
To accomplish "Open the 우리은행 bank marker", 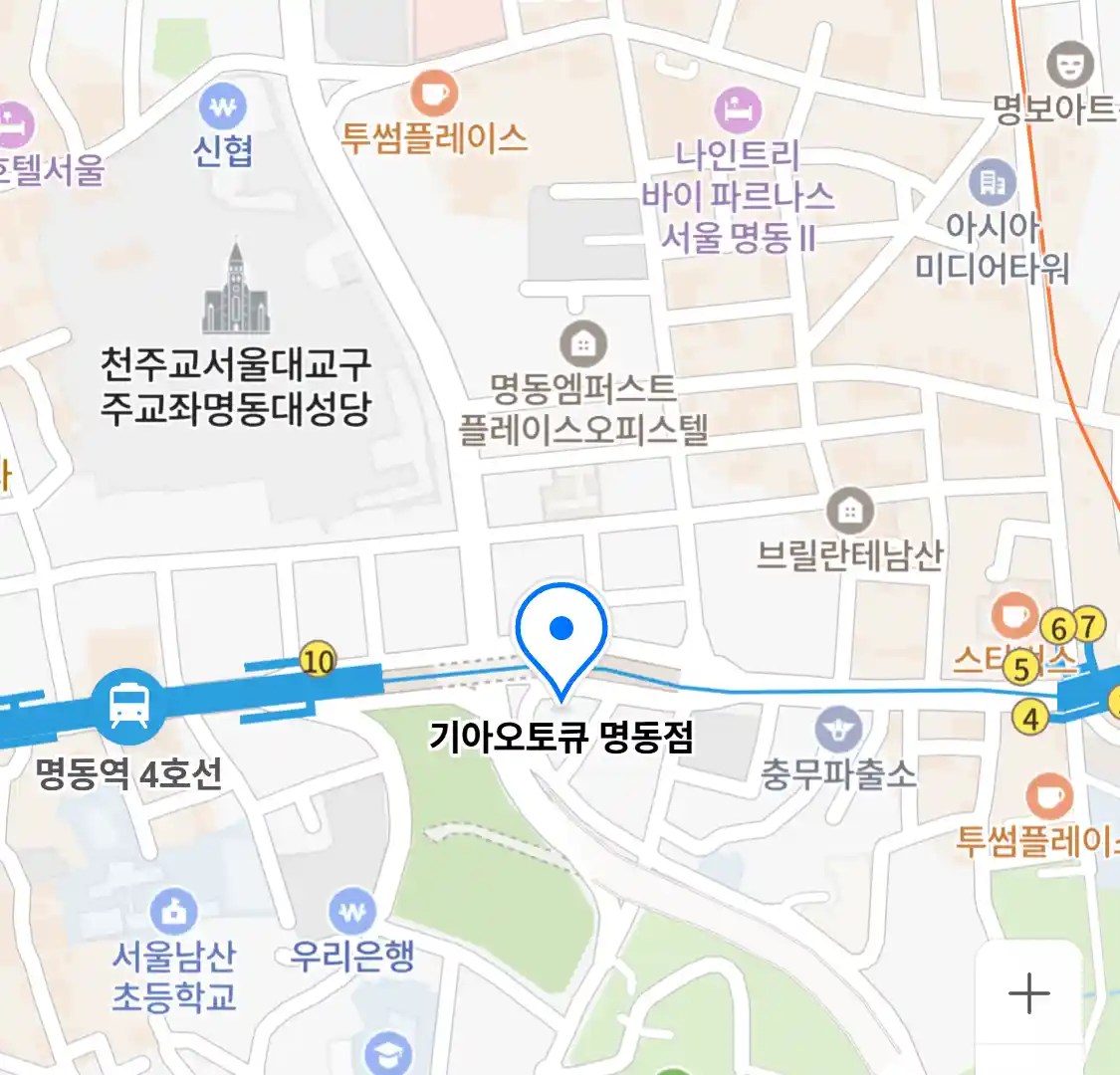I will click(x=352, y=912).
